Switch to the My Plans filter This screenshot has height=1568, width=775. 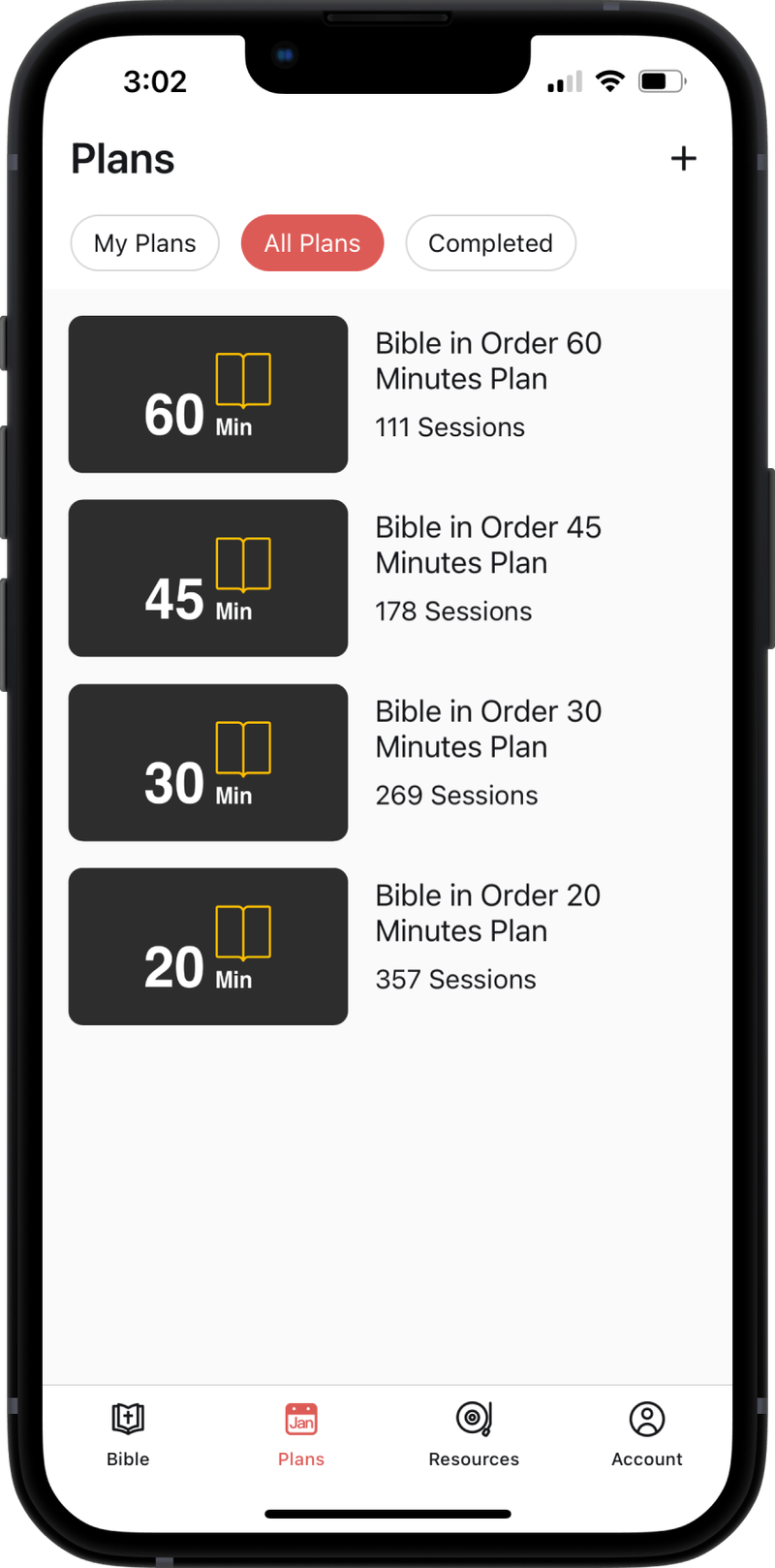pos(144,243)
